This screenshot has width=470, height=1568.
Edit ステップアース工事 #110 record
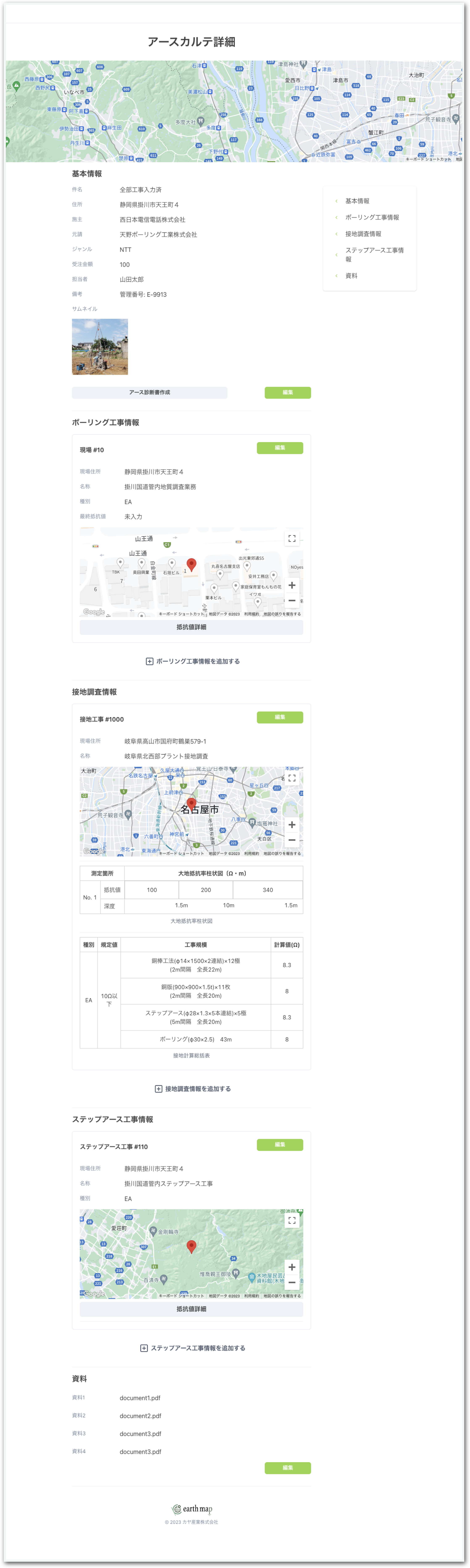pyautogui.click(x=280, y=1144)
